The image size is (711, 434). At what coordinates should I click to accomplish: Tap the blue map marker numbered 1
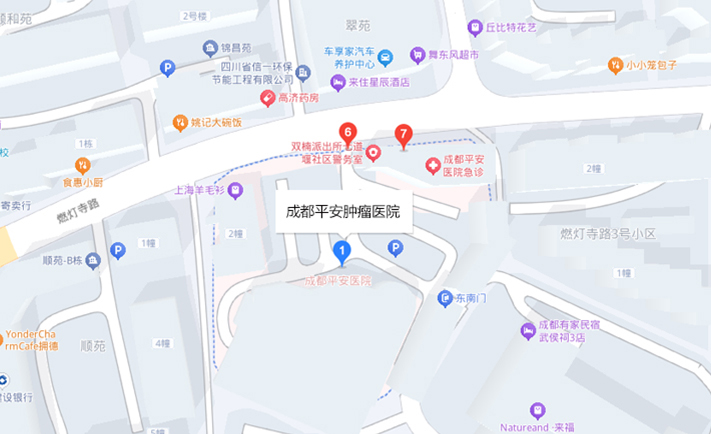pyautogui.click(x=342, y=250)
